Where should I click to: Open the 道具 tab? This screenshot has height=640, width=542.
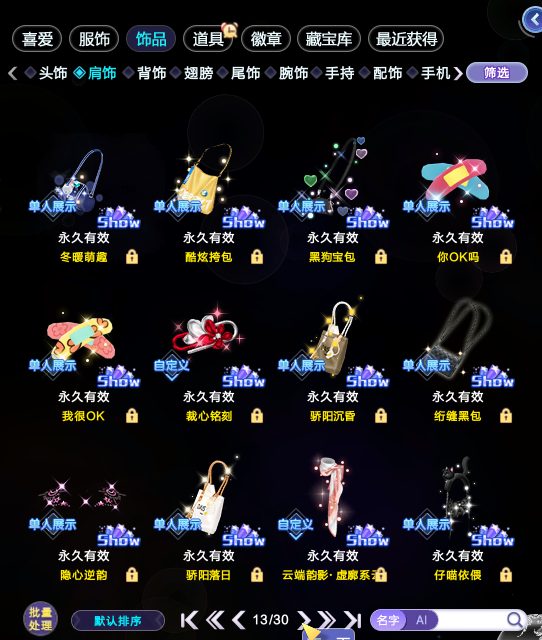208,39
